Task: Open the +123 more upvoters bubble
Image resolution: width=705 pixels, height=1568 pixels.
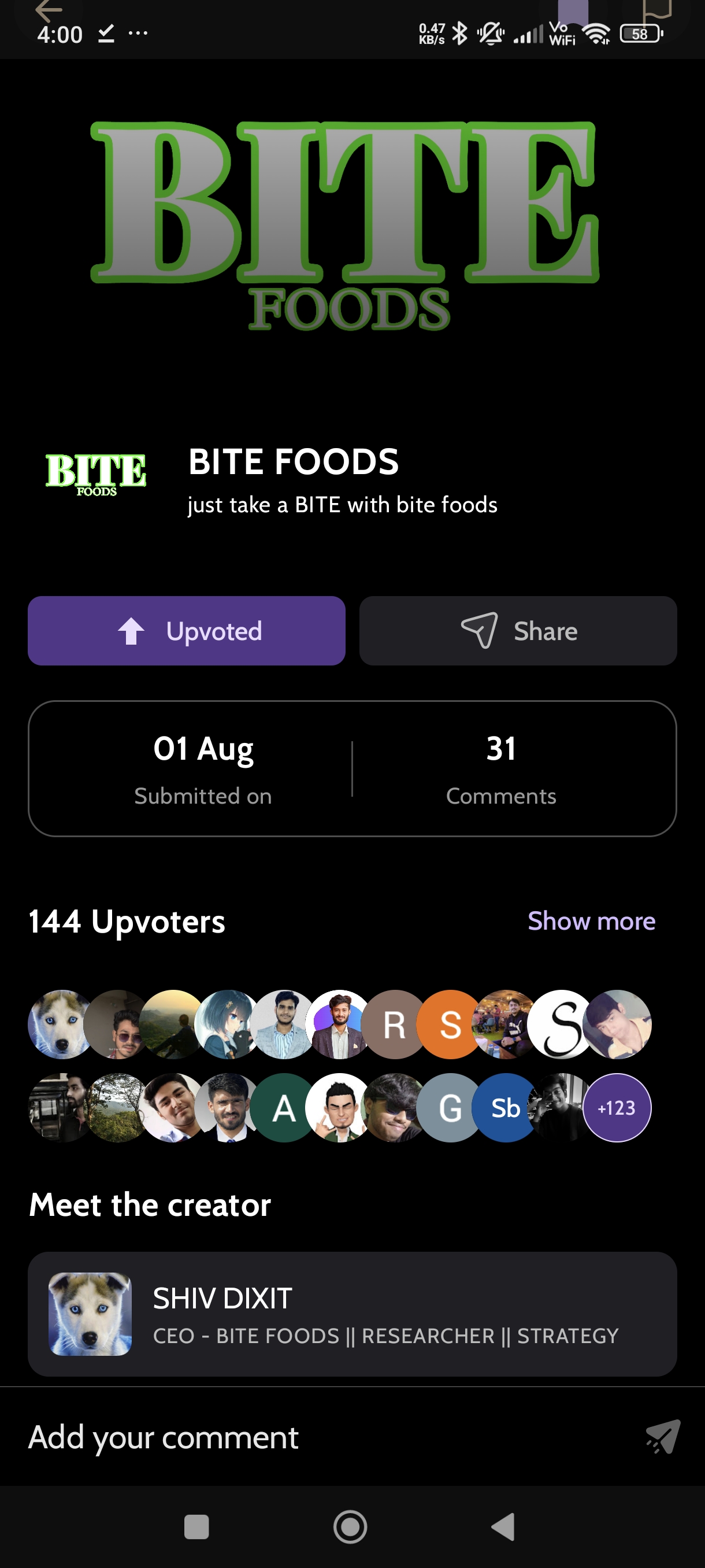Action: coord(616,1107)
